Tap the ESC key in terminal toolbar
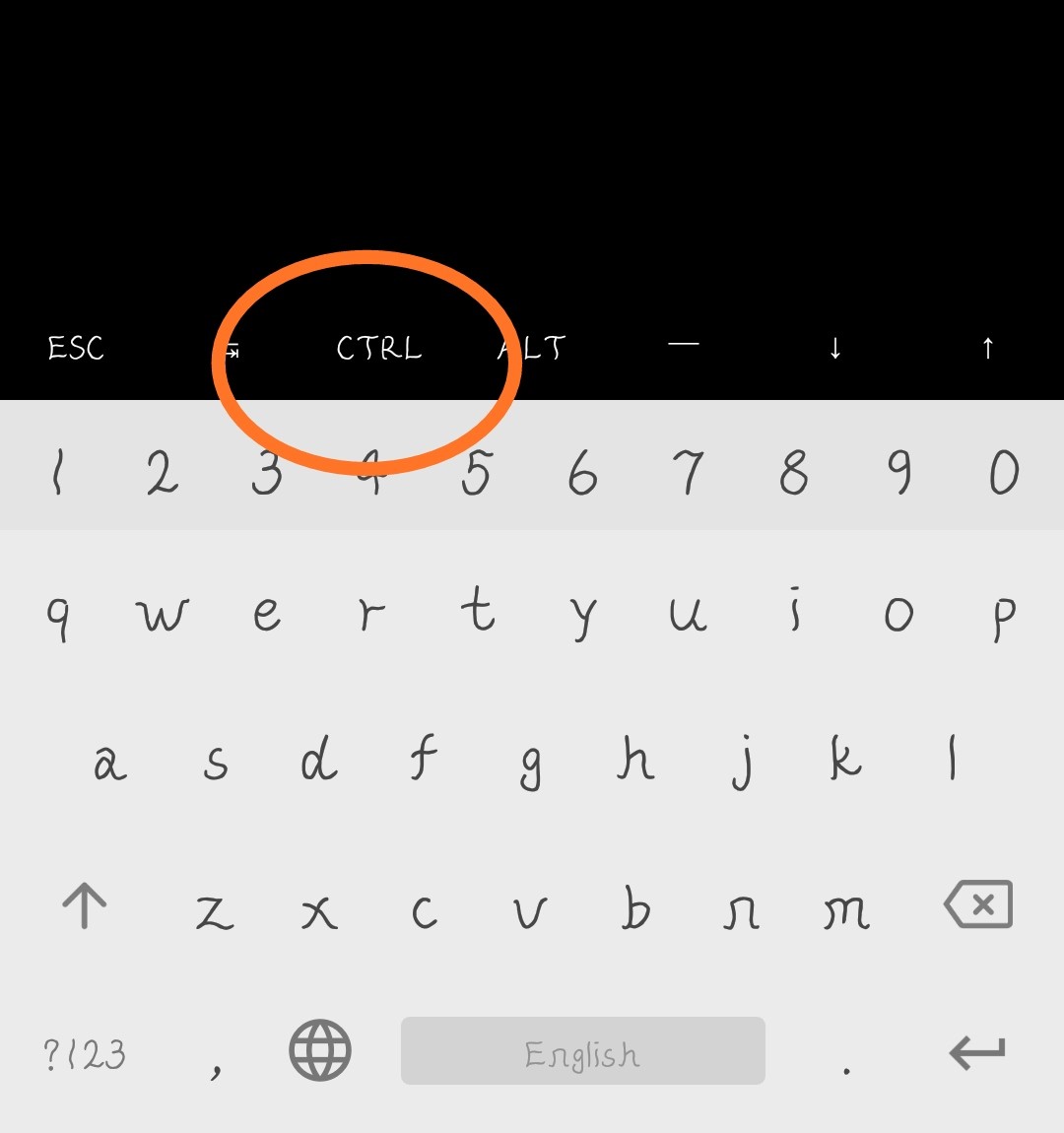This screenshot has width=1064, height=1133. [76, 348]
